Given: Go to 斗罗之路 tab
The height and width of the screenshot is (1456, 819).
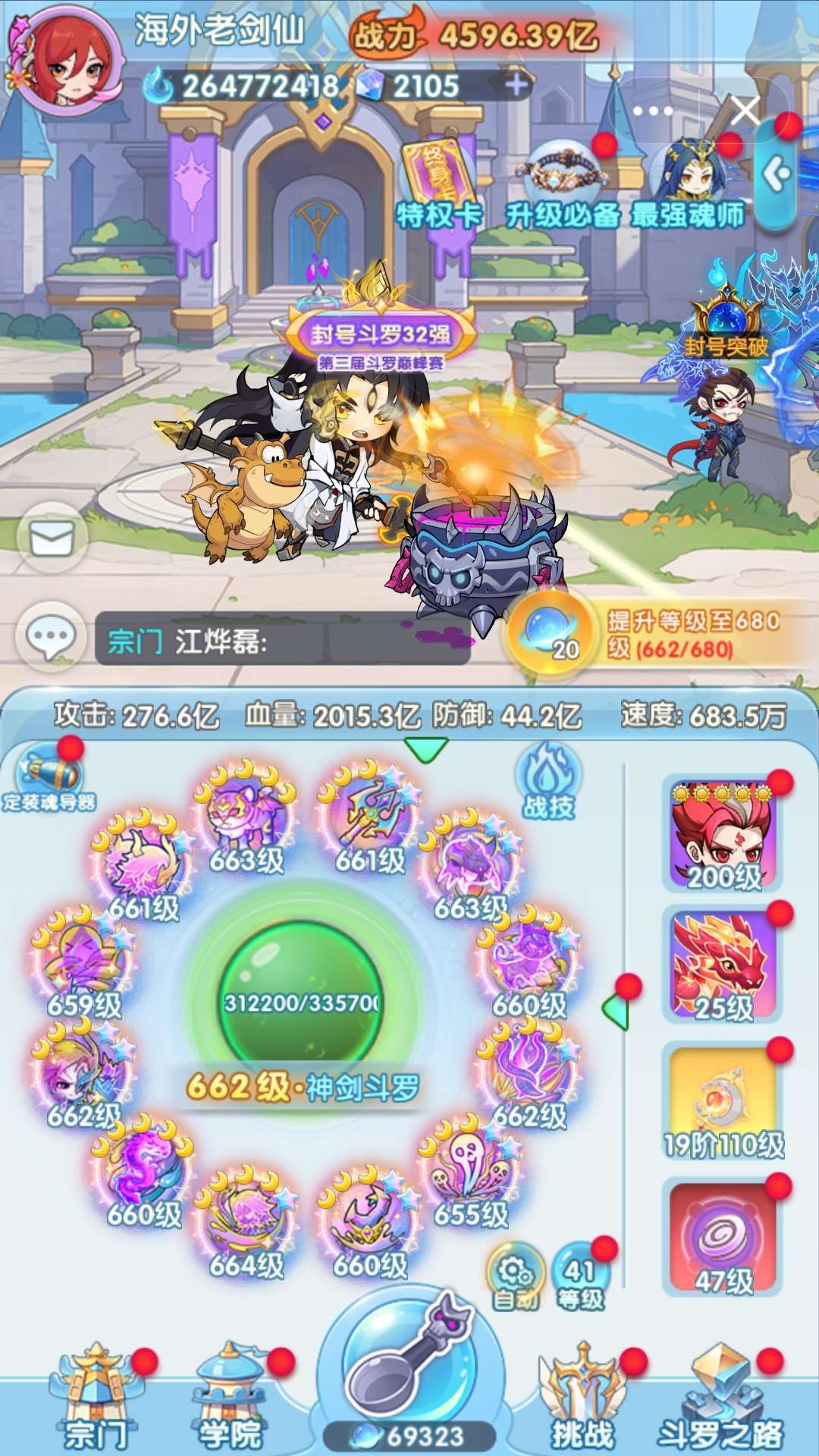Looking at the screenshot, I should 720,1399.
